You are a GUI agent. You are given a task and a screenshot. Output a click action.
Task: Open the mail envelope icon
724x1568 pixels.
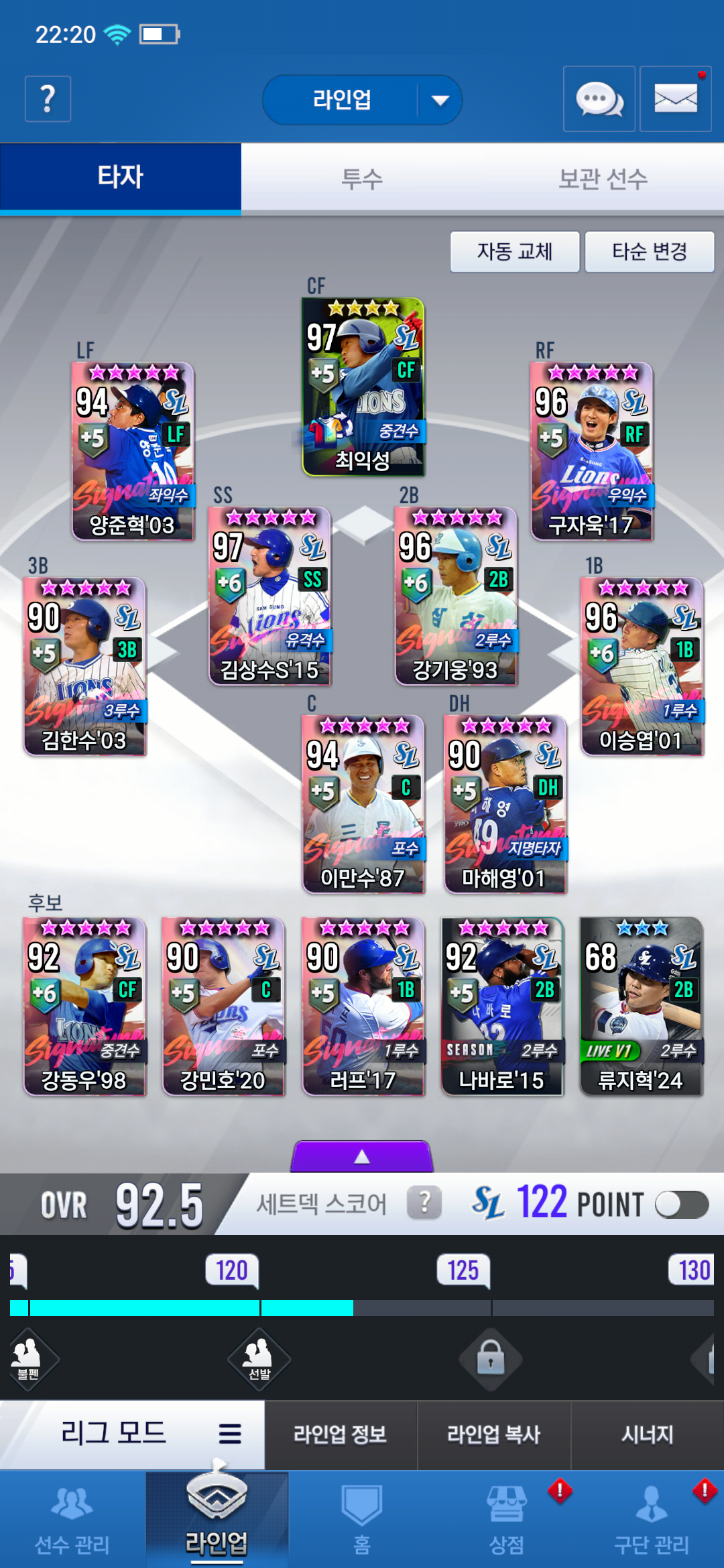pyautogui.click(x=675, y=99)
